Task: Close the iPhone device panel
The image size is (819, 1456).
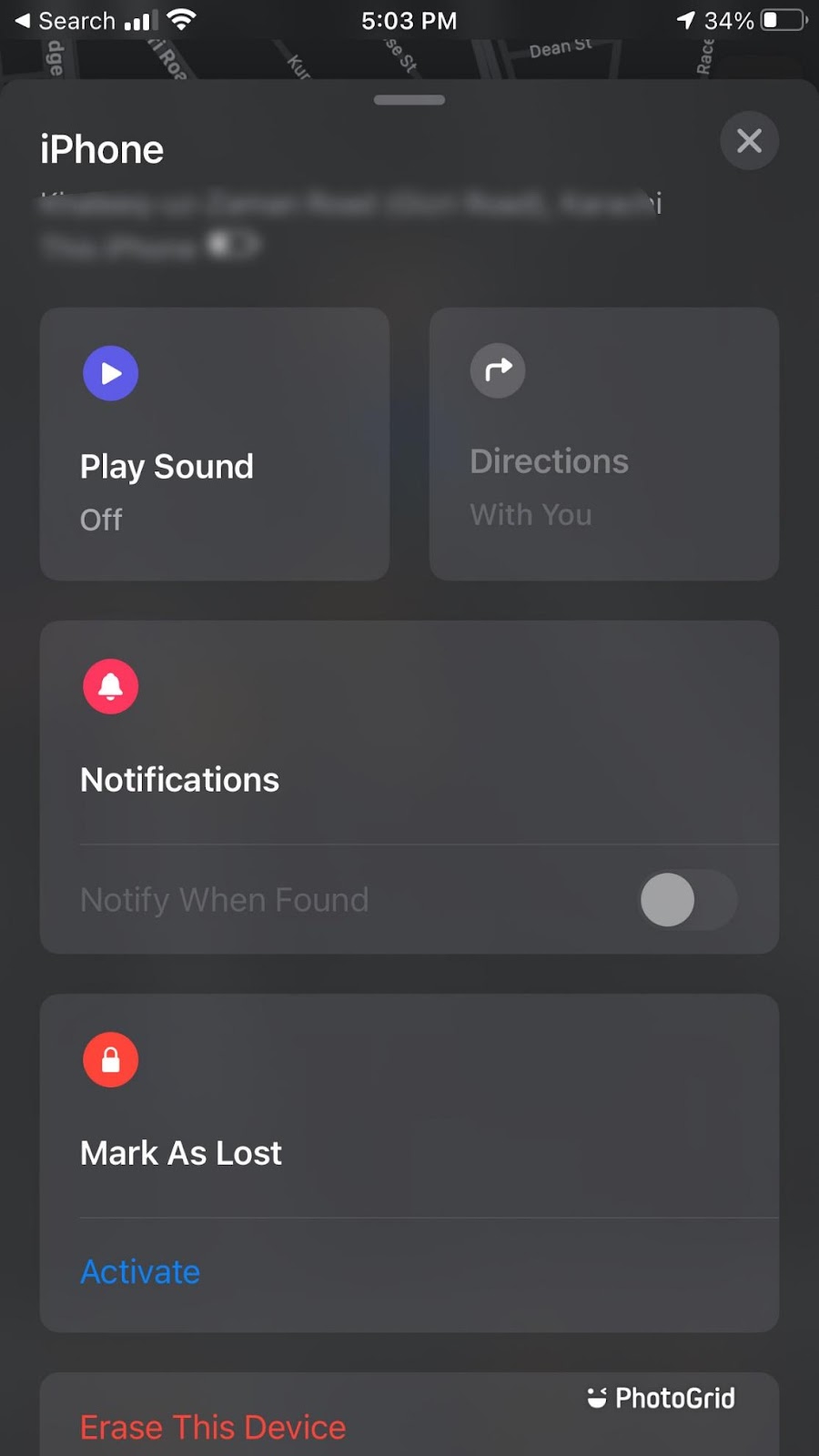Action: click(x=749, y=141)
